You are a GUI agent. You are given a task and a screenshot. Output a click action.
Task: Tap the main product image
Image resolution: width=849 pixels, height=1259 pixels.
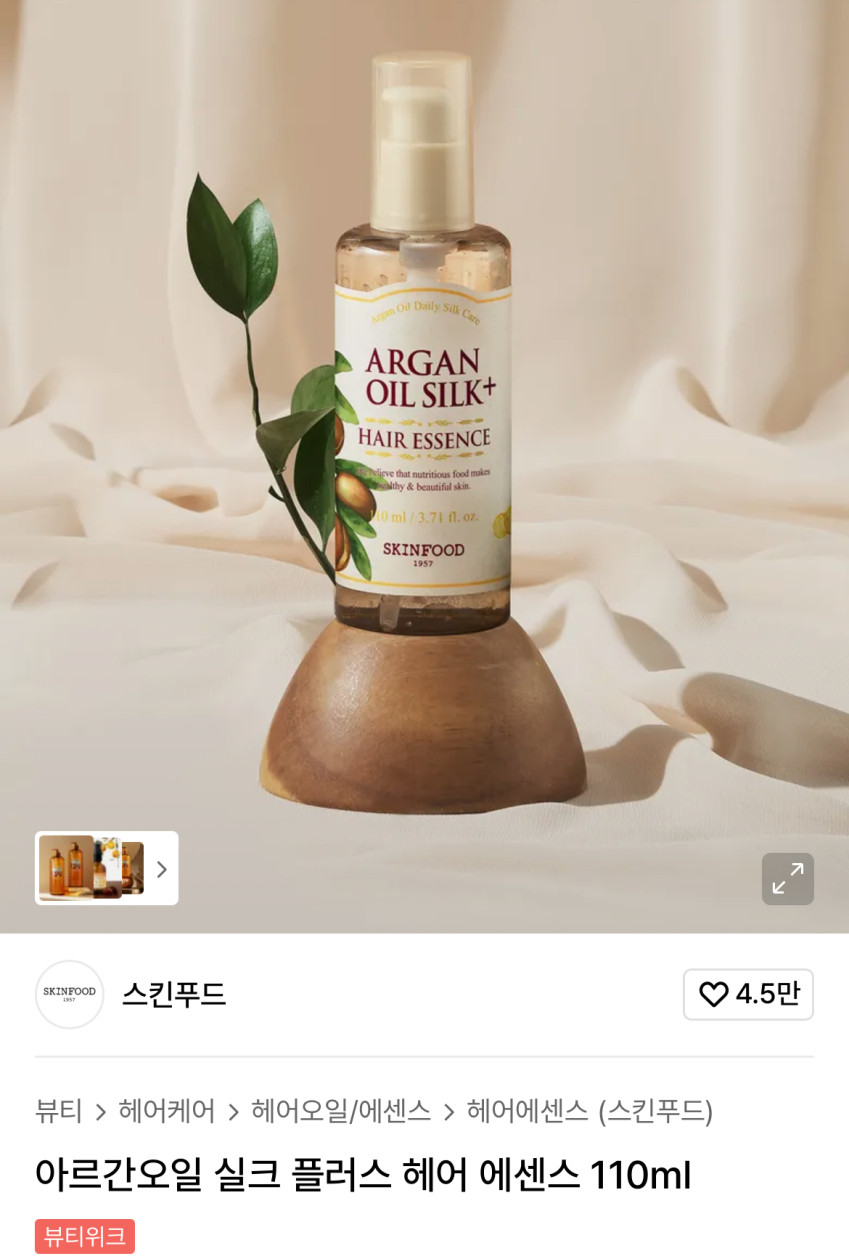[x=424, y=420]
